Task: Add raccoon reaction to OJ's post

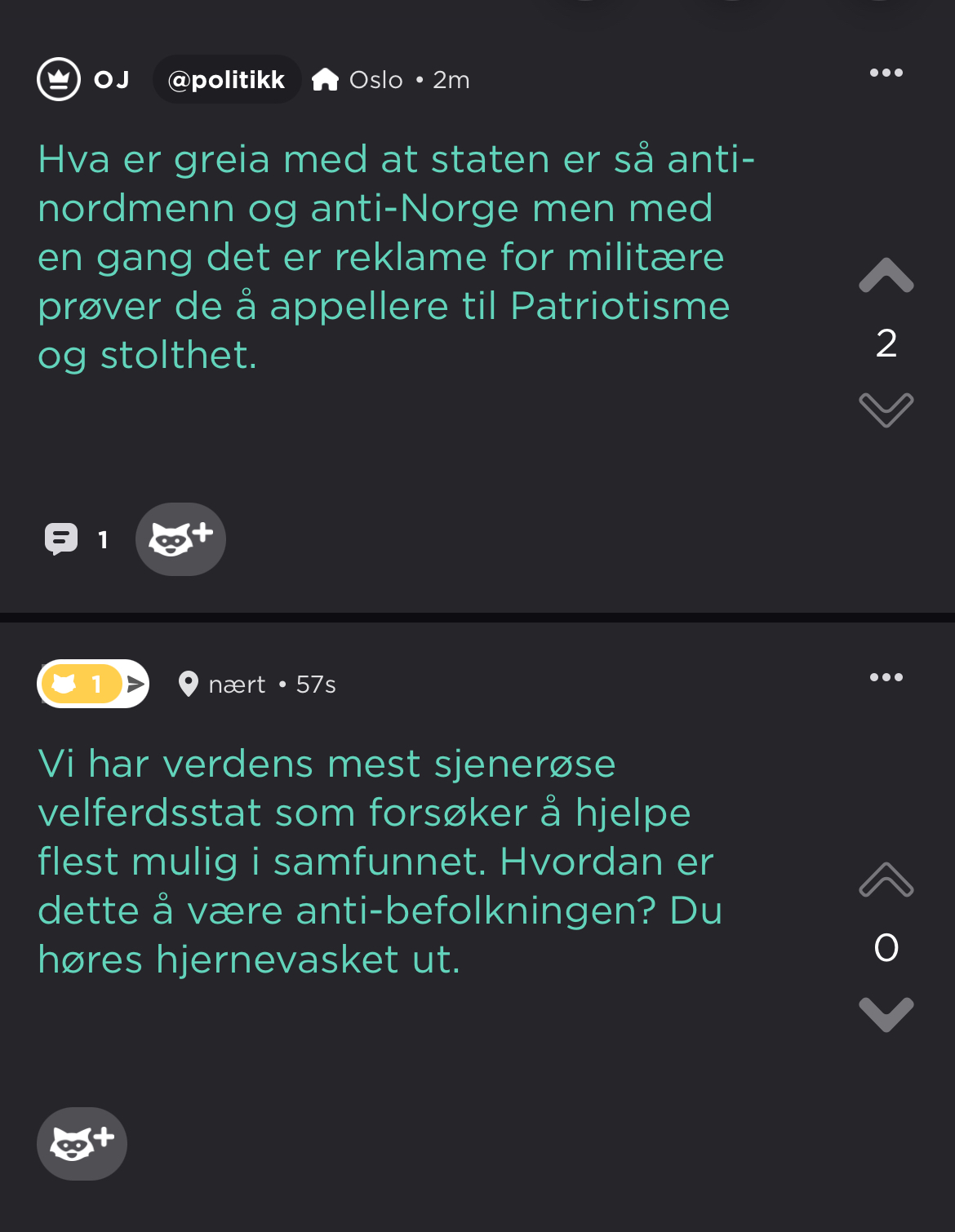Action: click(x=180, y=539)
